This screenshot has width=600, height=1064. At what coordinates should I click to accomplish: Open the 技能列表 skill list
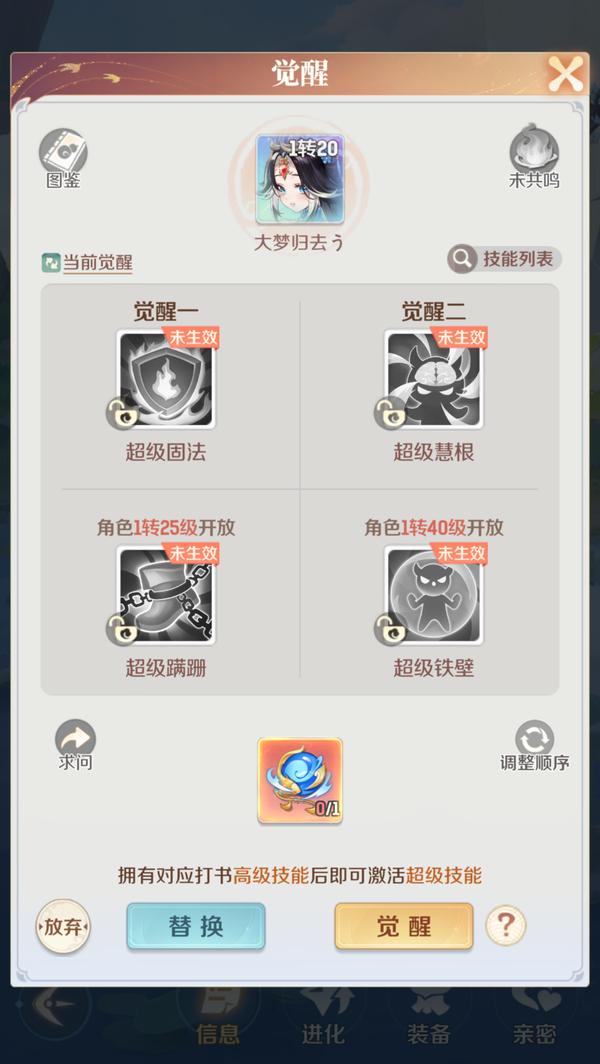tap(504, 259)
